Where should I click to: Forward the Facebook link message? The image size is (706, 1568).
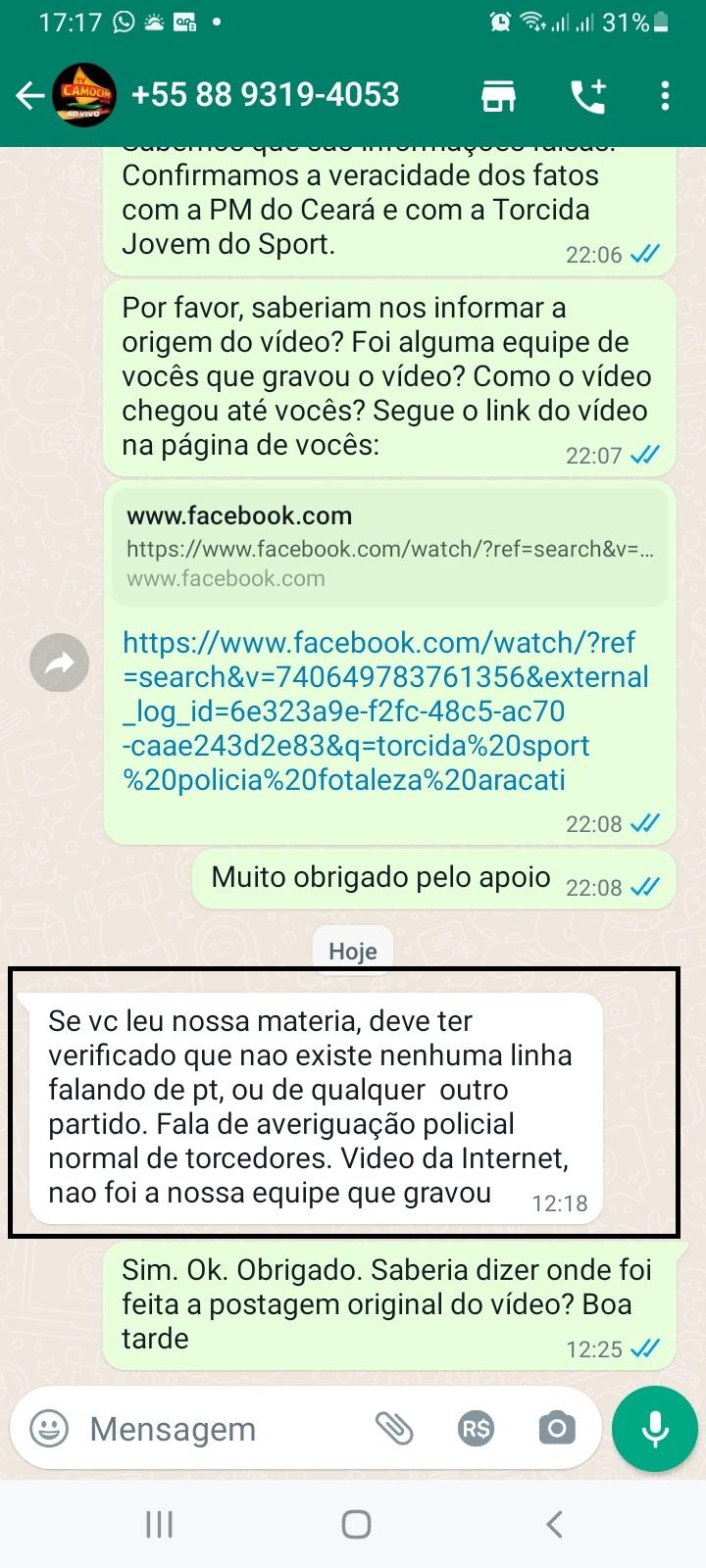[x=59, y=663]
